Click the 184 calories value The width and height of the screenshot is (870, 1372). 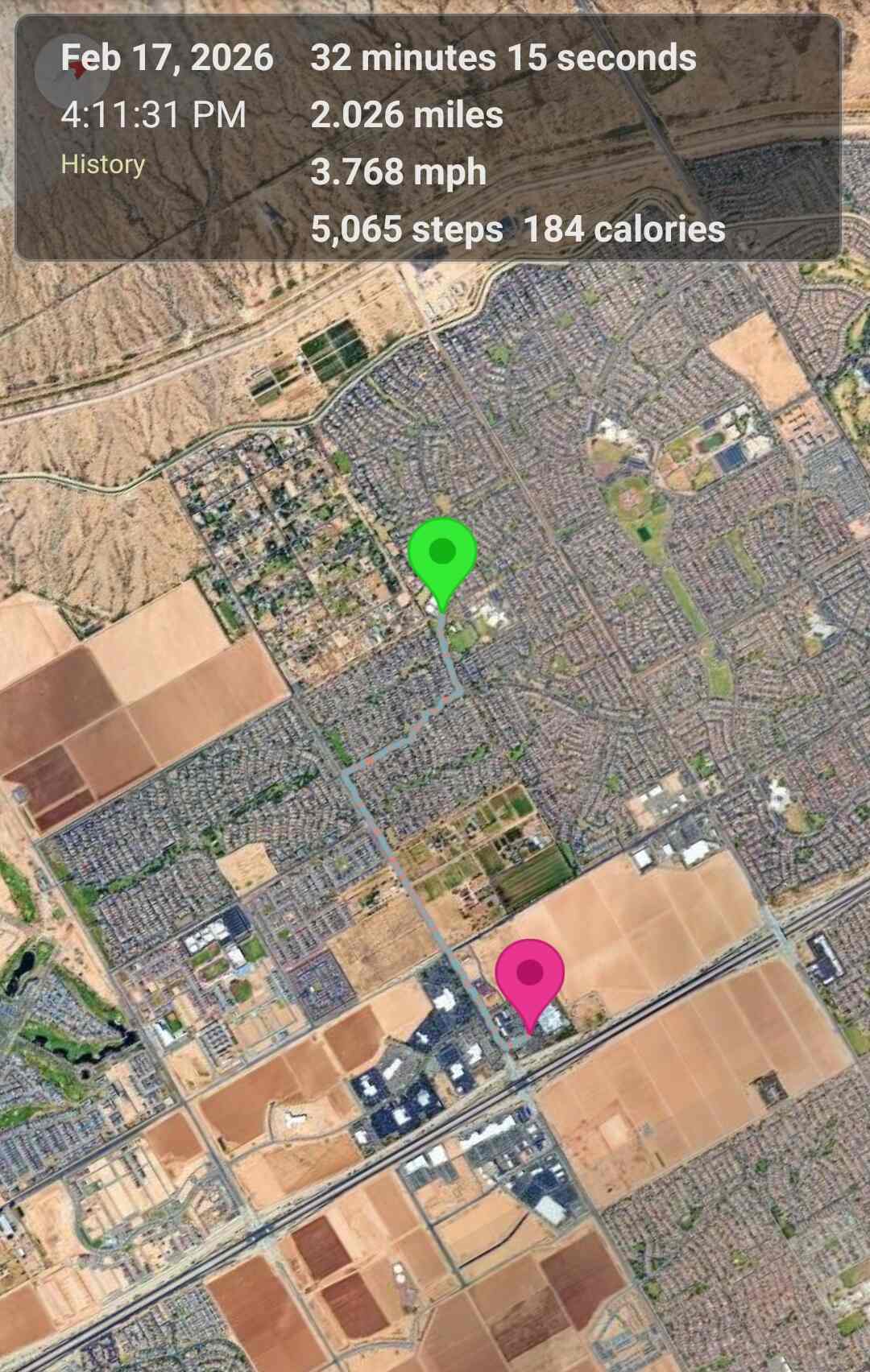click(x=624, y=229)
